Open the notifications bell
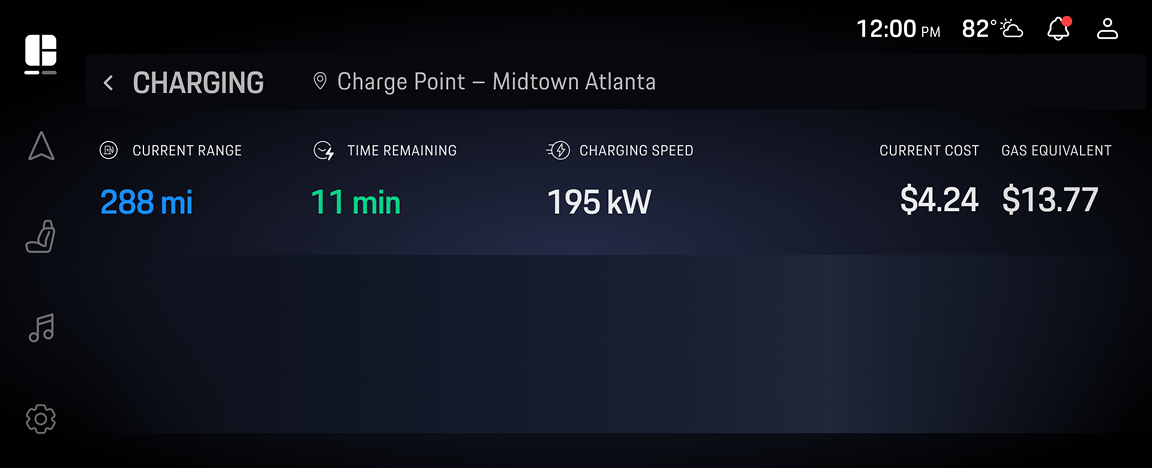This screenshot has height=468, width=1152. (1059, 29)
